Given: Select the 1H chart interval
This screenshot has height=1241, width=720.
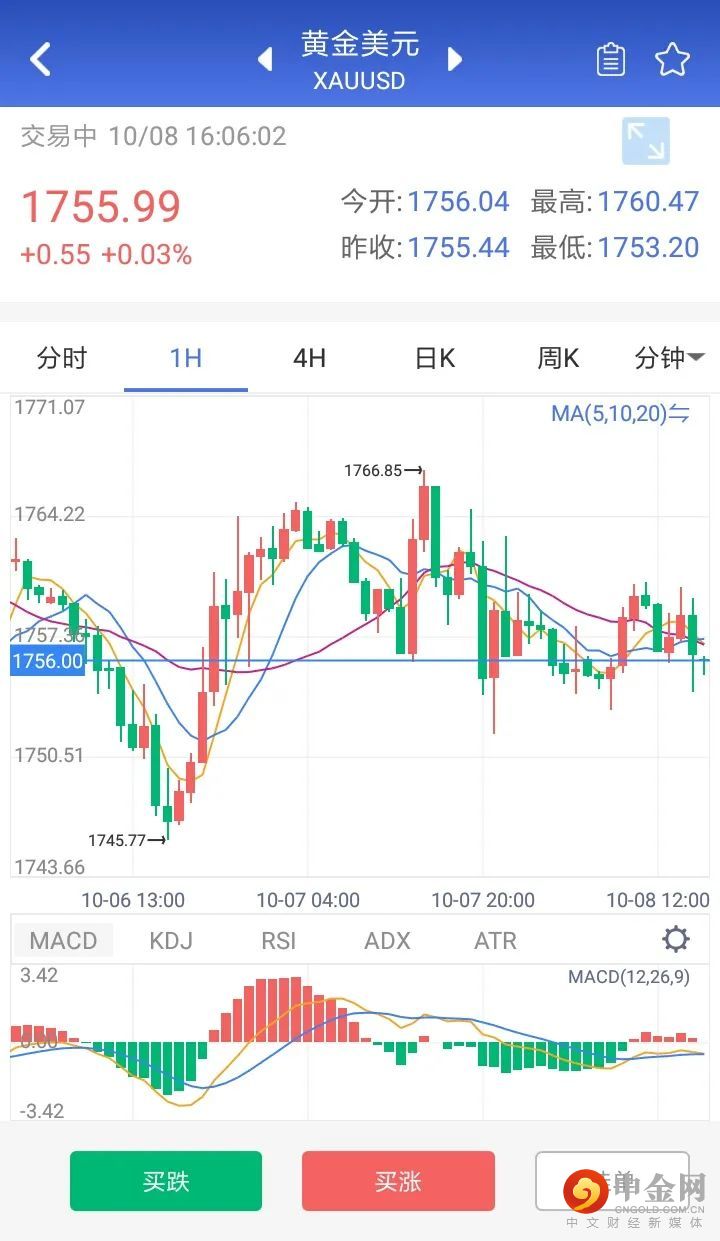Looking at the screenshot, I should (x=186, y=358).
